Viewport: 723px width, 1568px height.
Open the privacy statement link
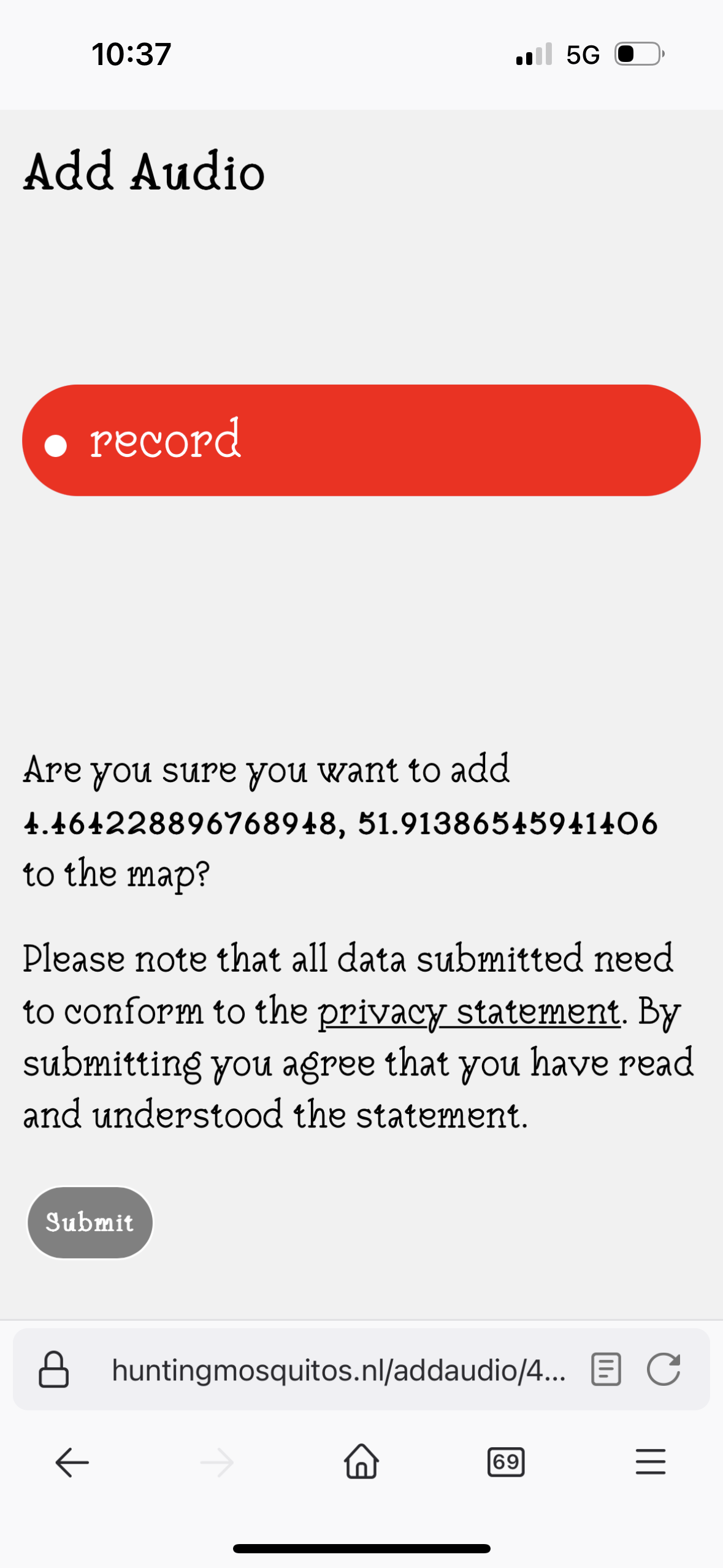pos(469,1012)
